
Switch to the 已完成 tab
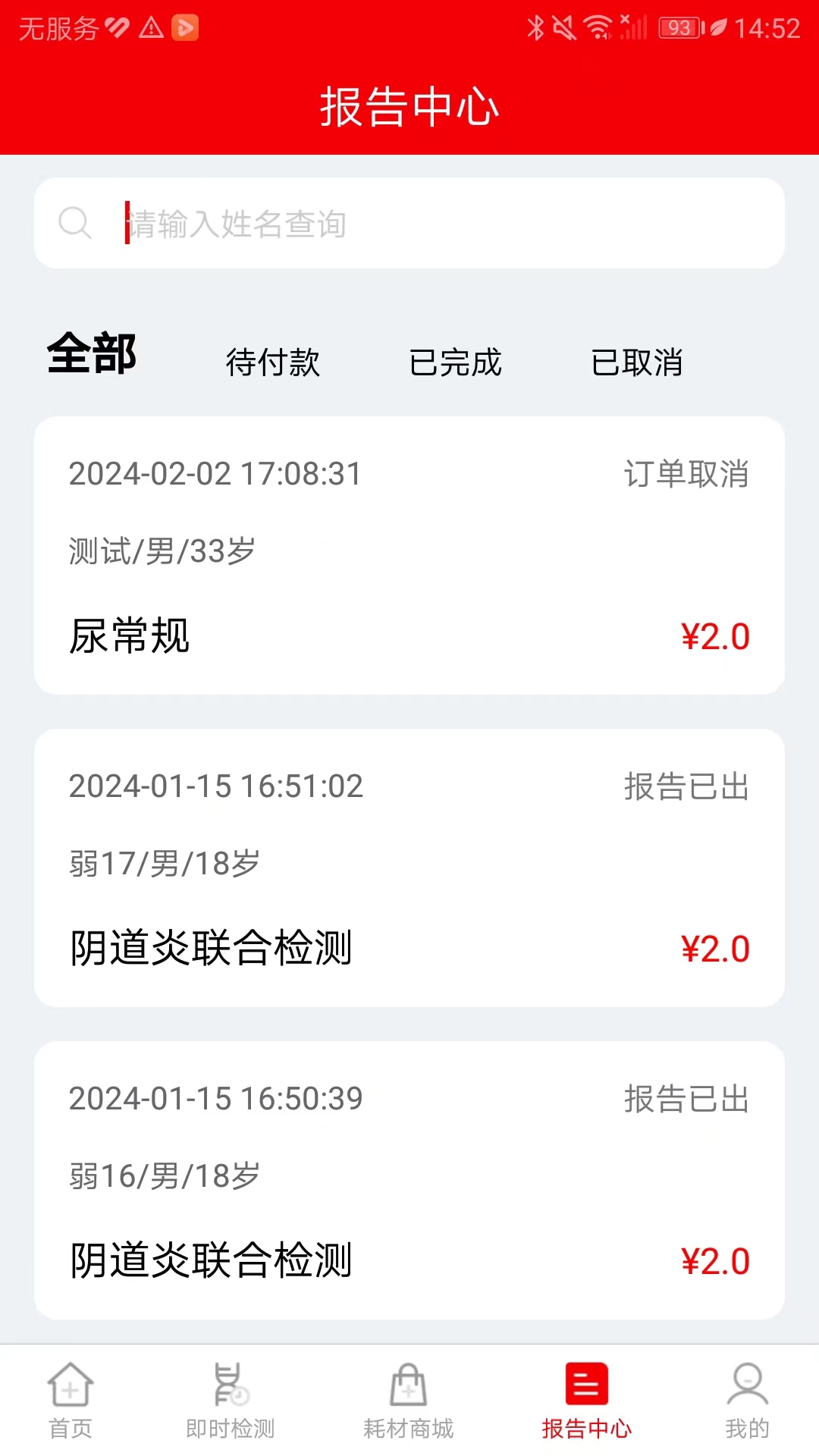coord(455,362)
